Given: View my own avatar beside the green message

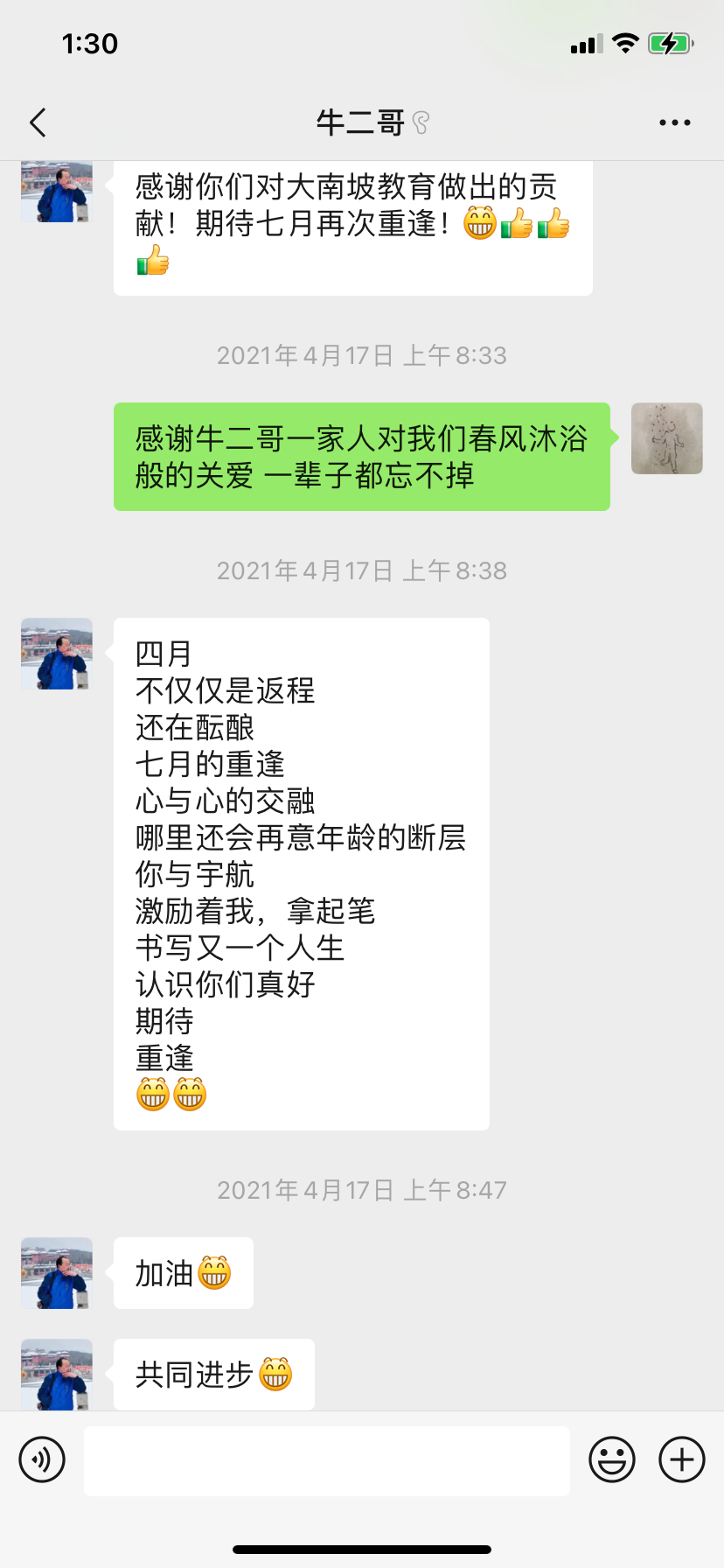Looking at the screenshot, I should pyautogui.click(x=666, y=438).
